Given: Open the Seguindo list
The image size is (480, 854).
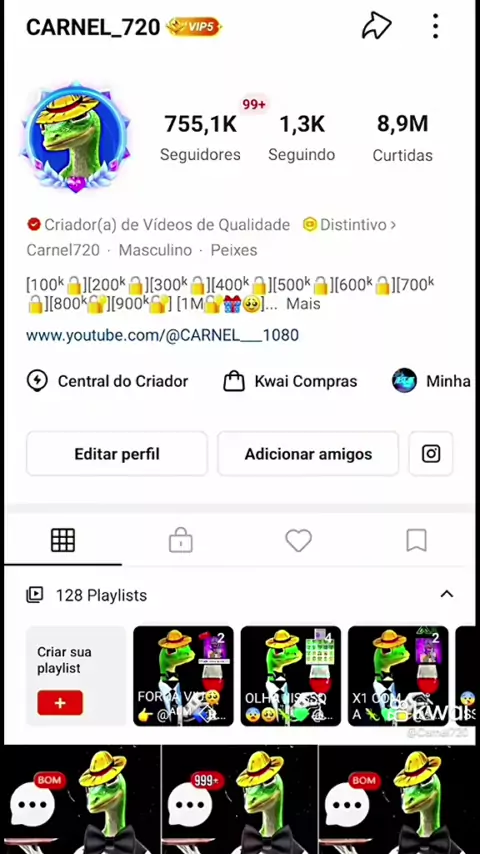Looking at the screenshot, I should coord(302,138).
